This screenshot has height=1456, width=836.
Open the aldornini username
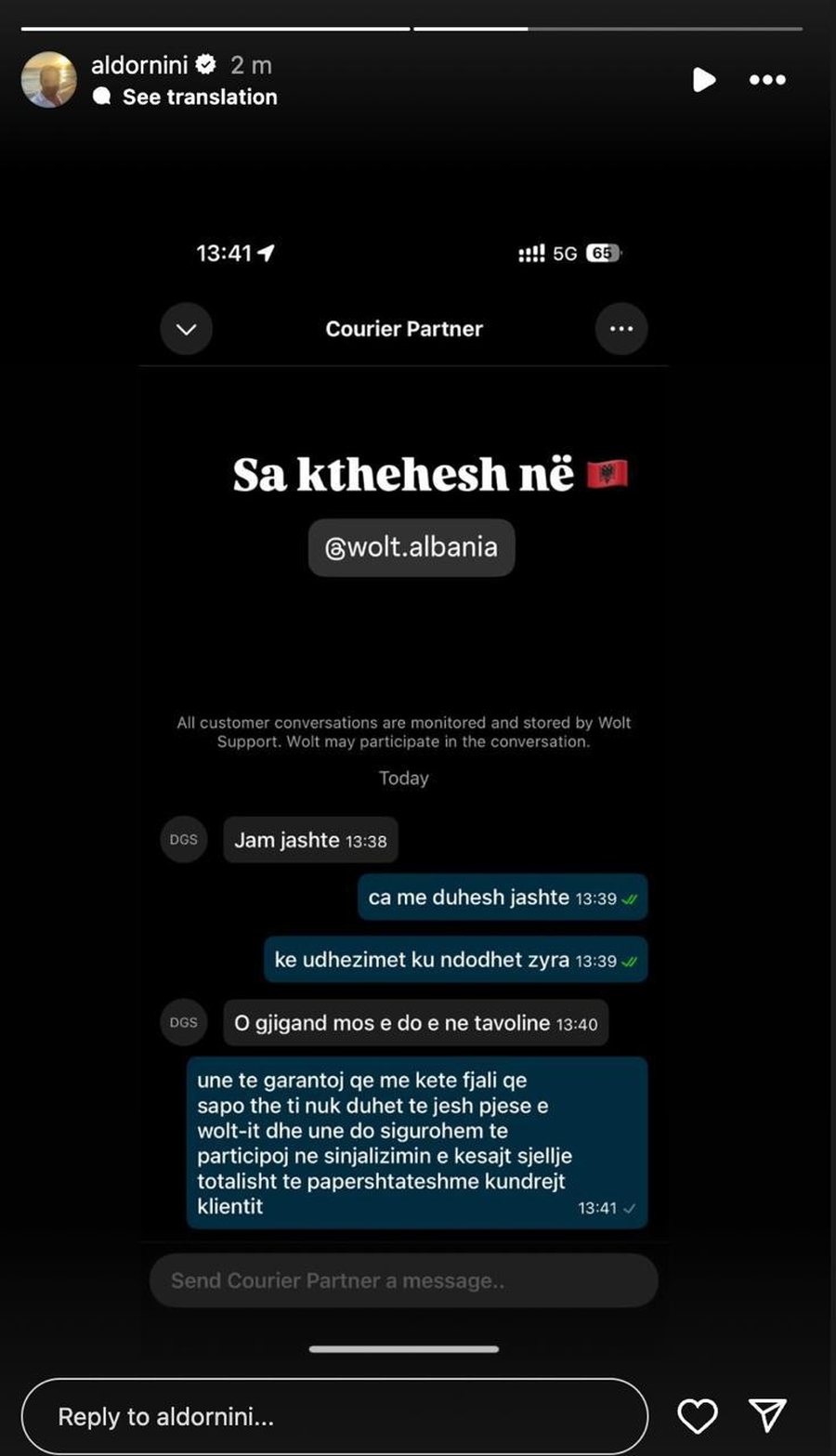[x=139, y=65]
